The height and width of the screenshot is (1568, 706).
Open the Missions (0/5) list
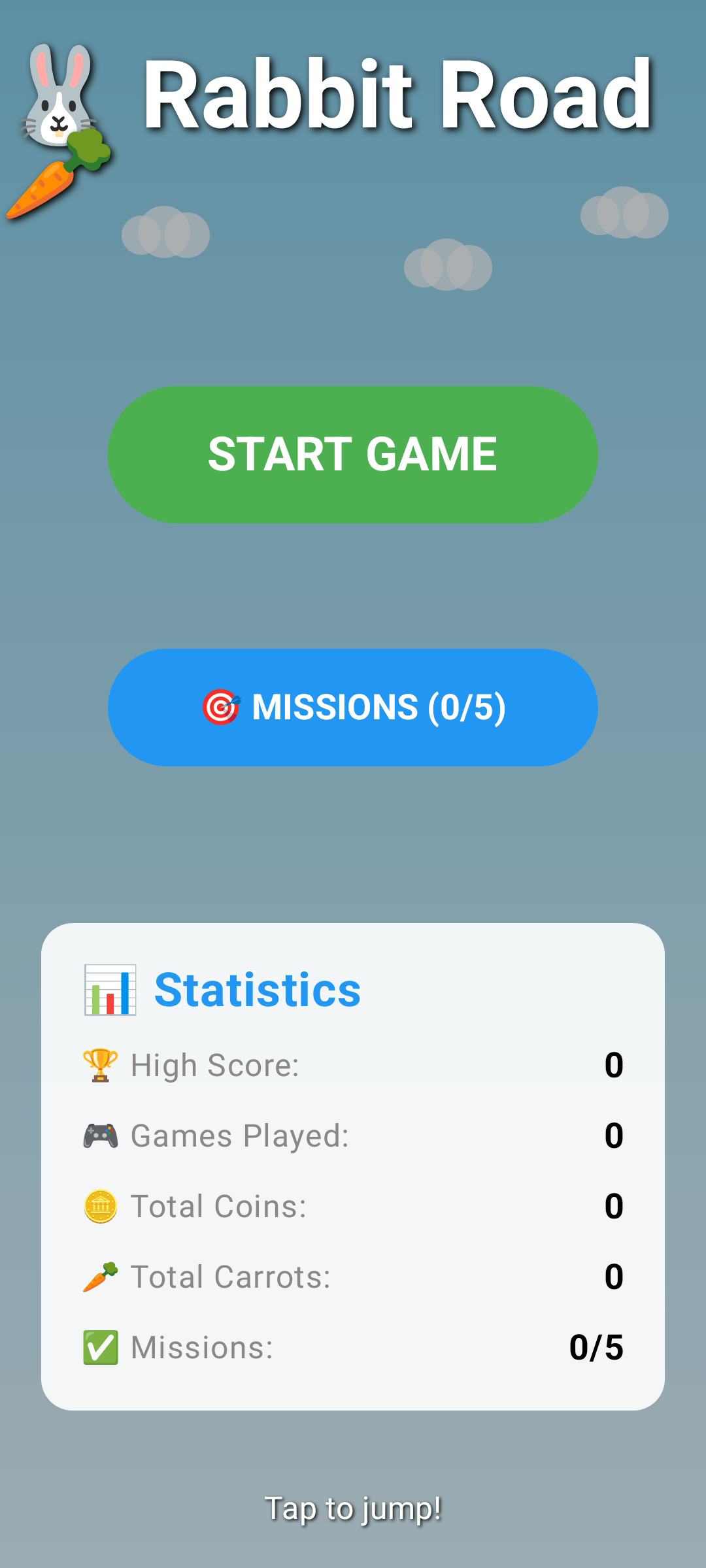(x=353, y=707)
